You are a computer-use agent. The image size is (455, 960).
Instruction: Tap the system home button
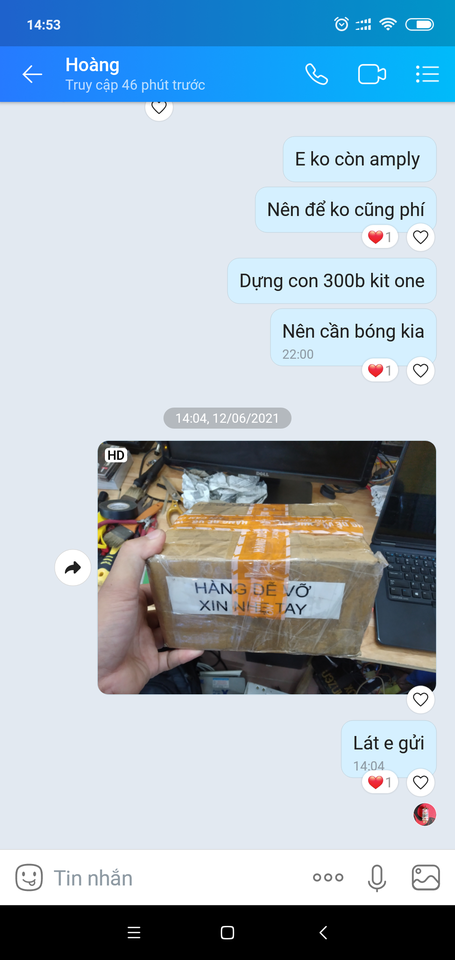[x=227, y=932]
